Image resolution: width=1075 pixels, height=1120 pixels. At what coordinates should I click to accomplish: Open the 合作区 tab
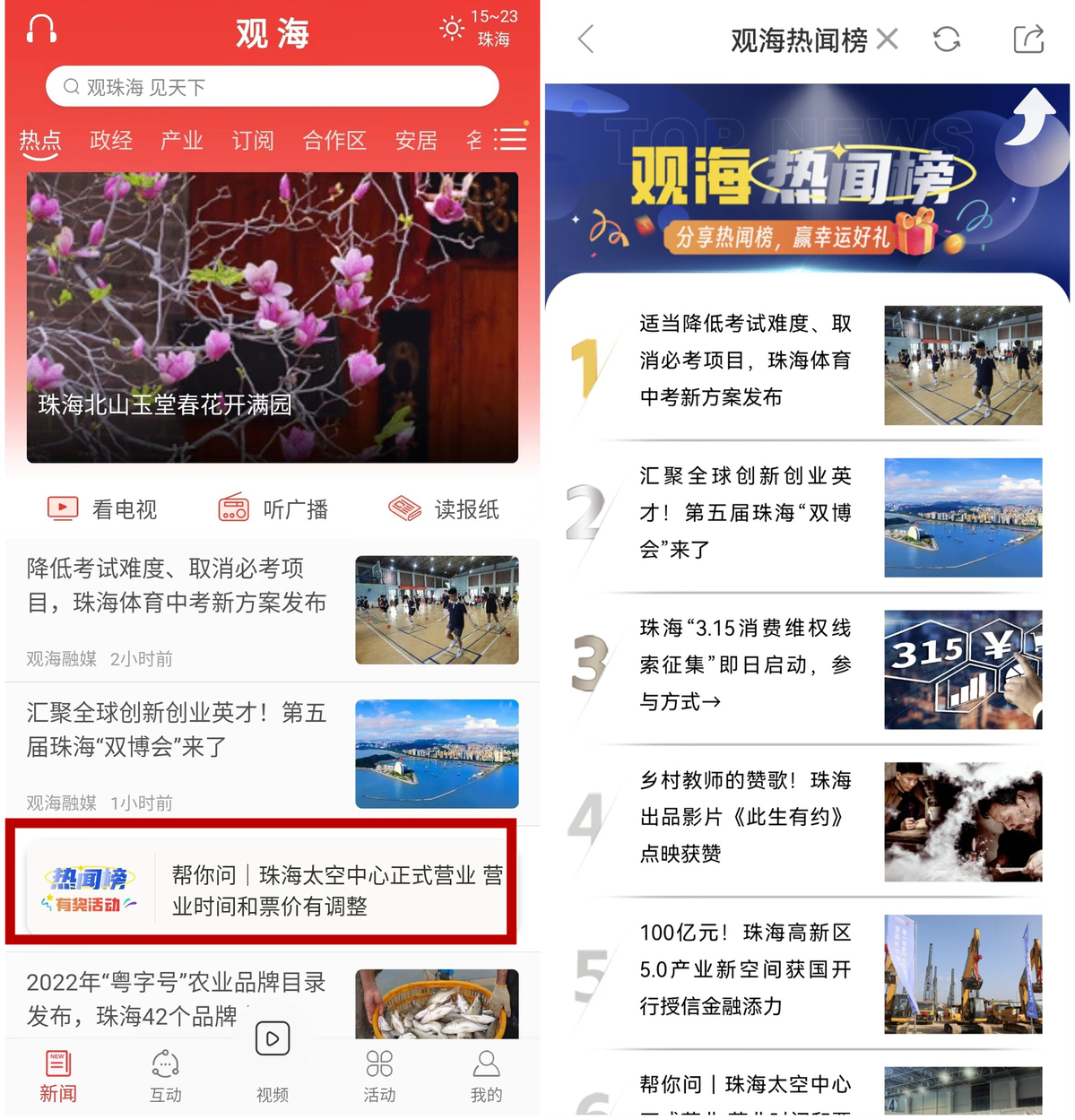(334, 140)
